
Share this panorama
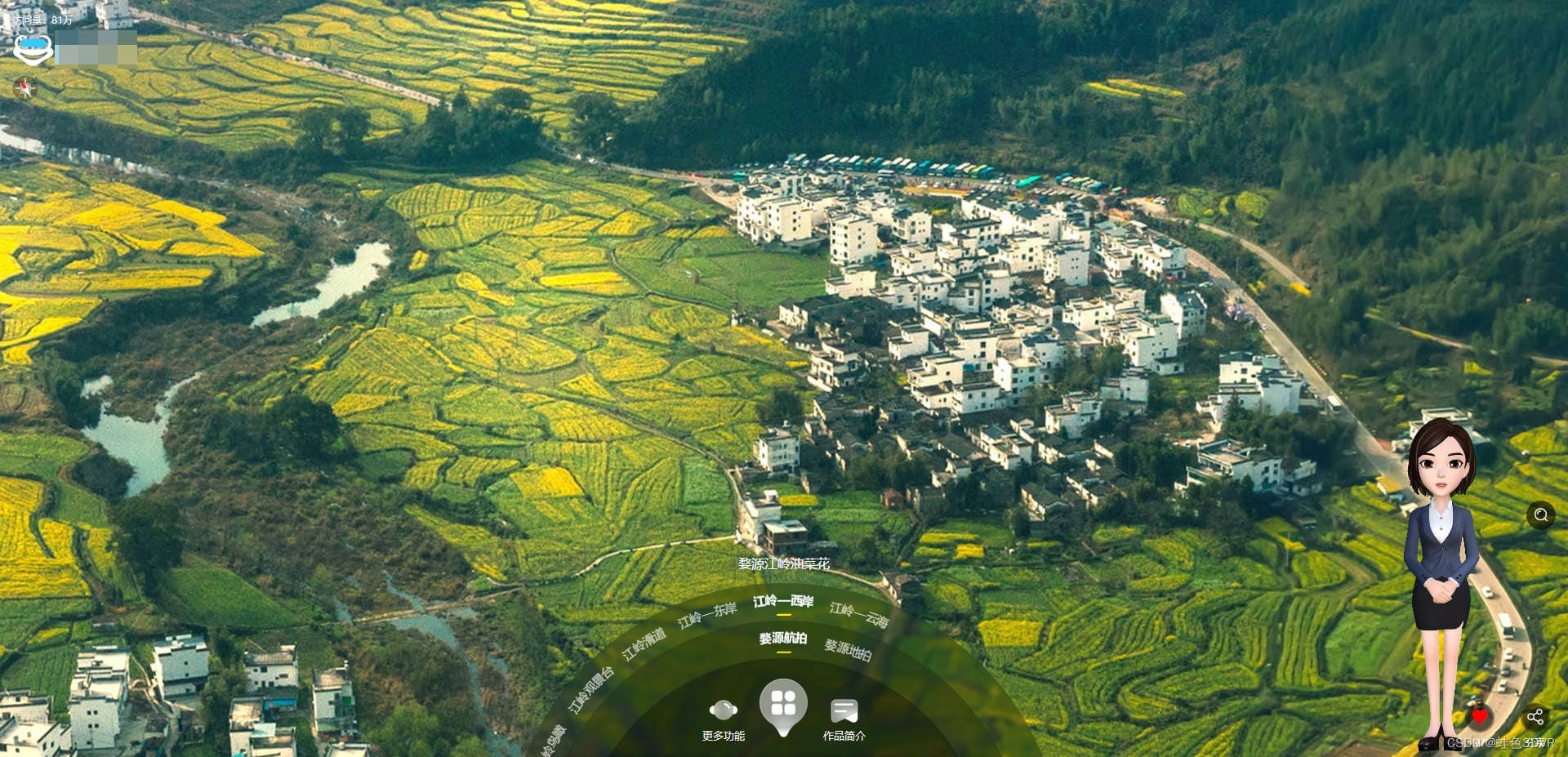coord(1535,717)
